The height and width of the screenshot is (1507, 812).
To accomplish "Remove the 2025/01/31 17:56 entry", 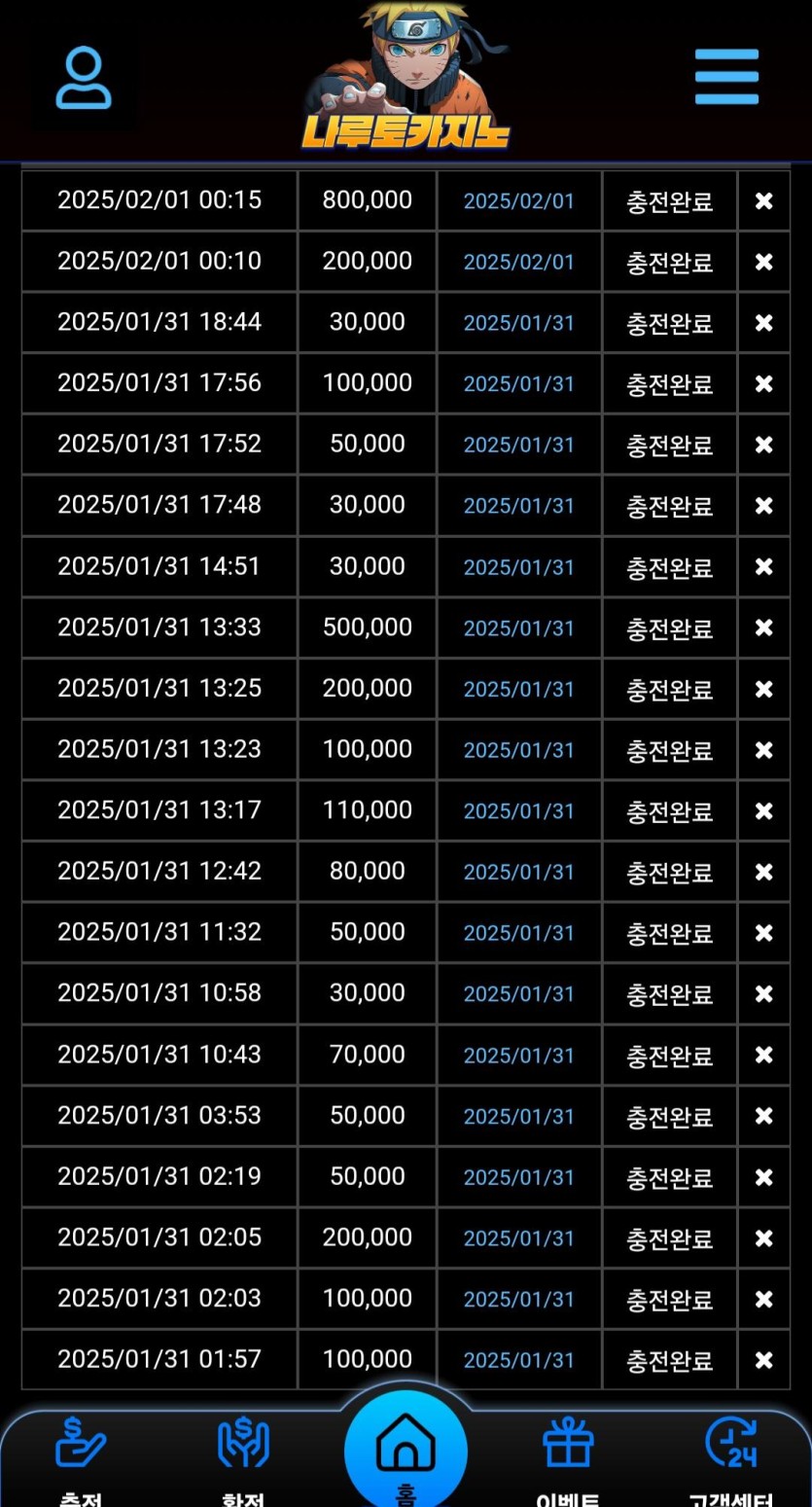I will (764, 384).
